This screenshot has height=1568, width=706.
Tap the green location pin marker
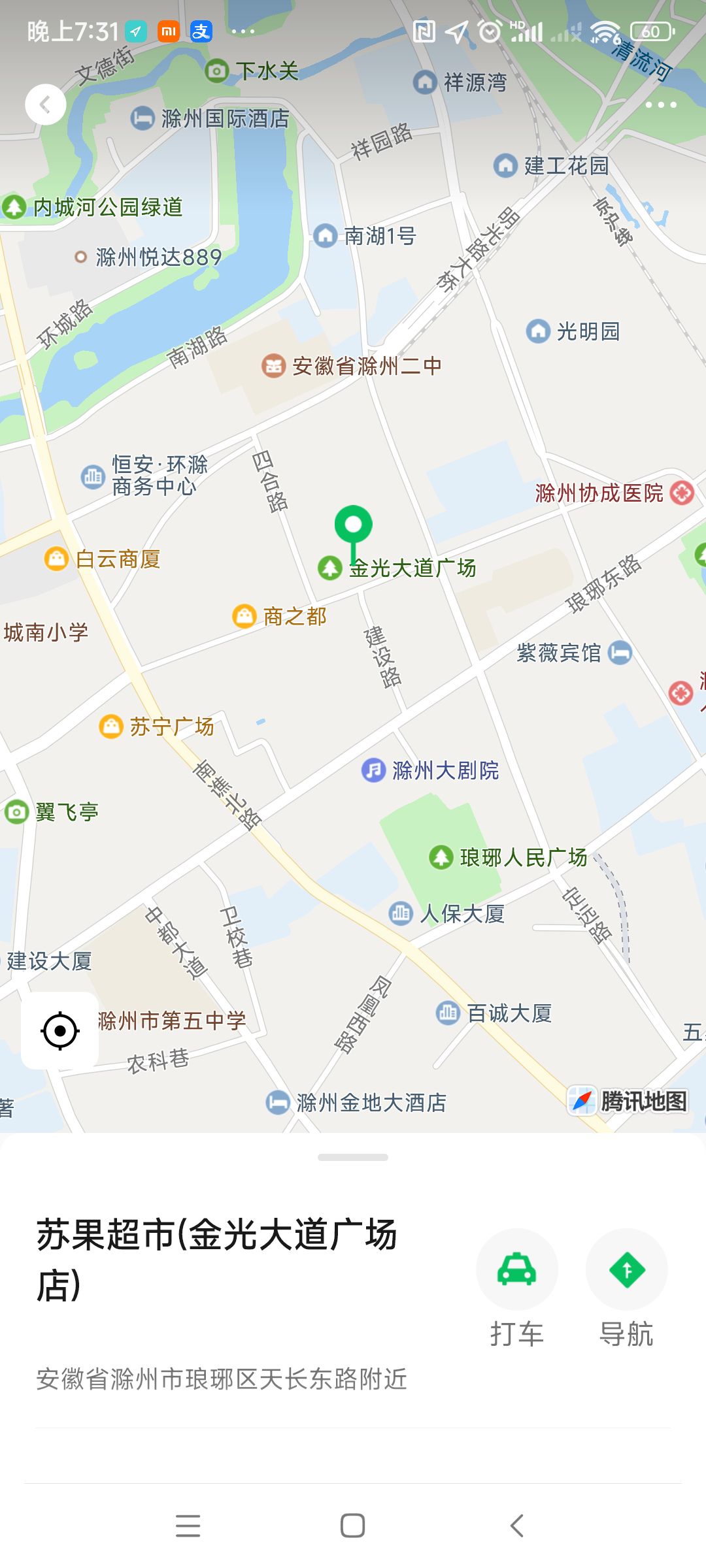coord(353,527)
